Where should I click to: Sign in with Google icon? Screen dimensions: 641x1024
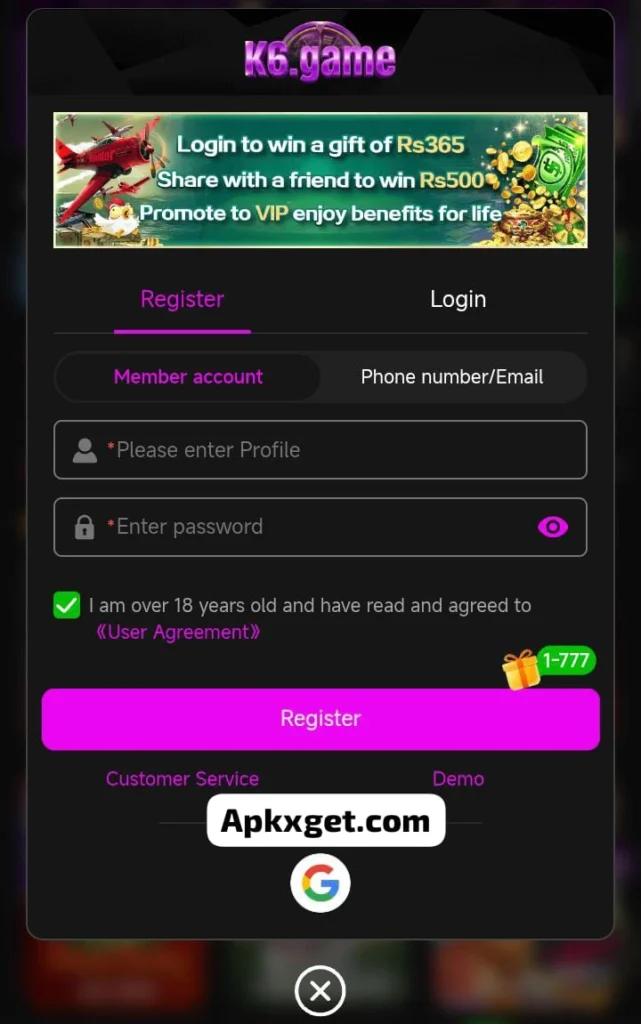(x=320, y=883)
